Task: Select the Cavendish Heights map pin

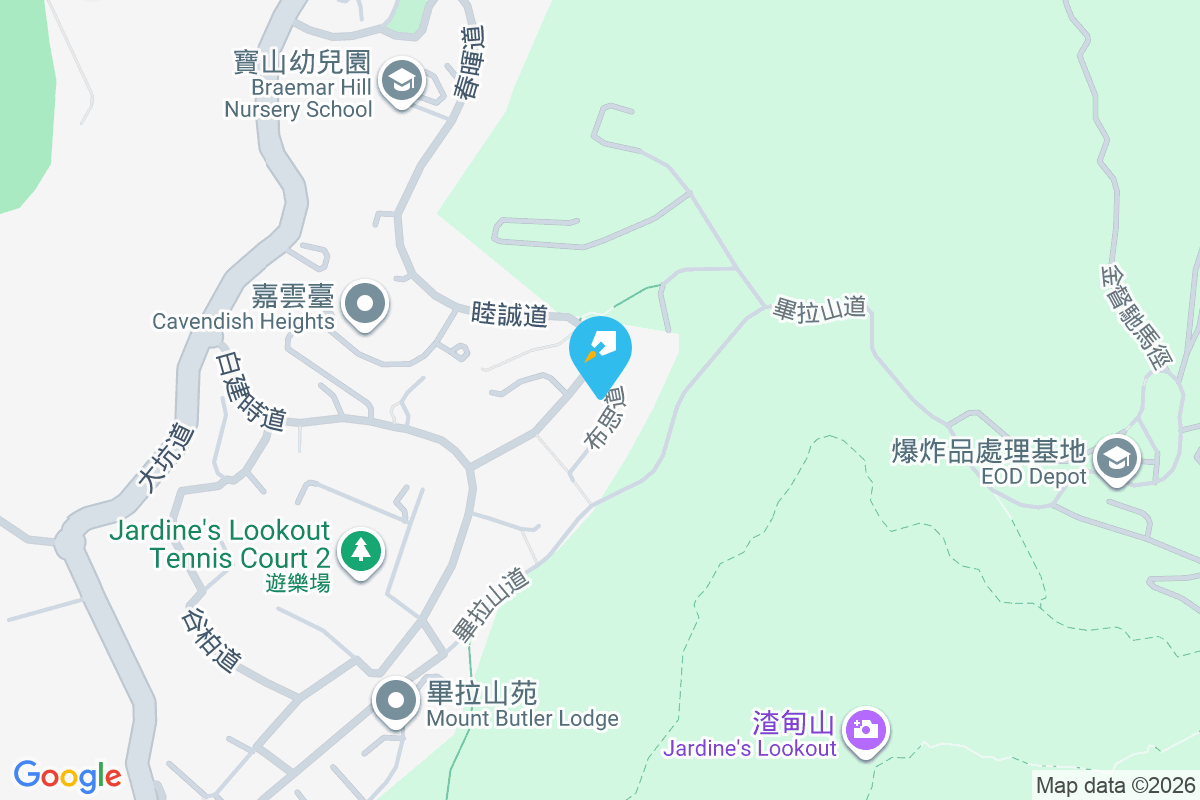Action: (x=365, y=303)
